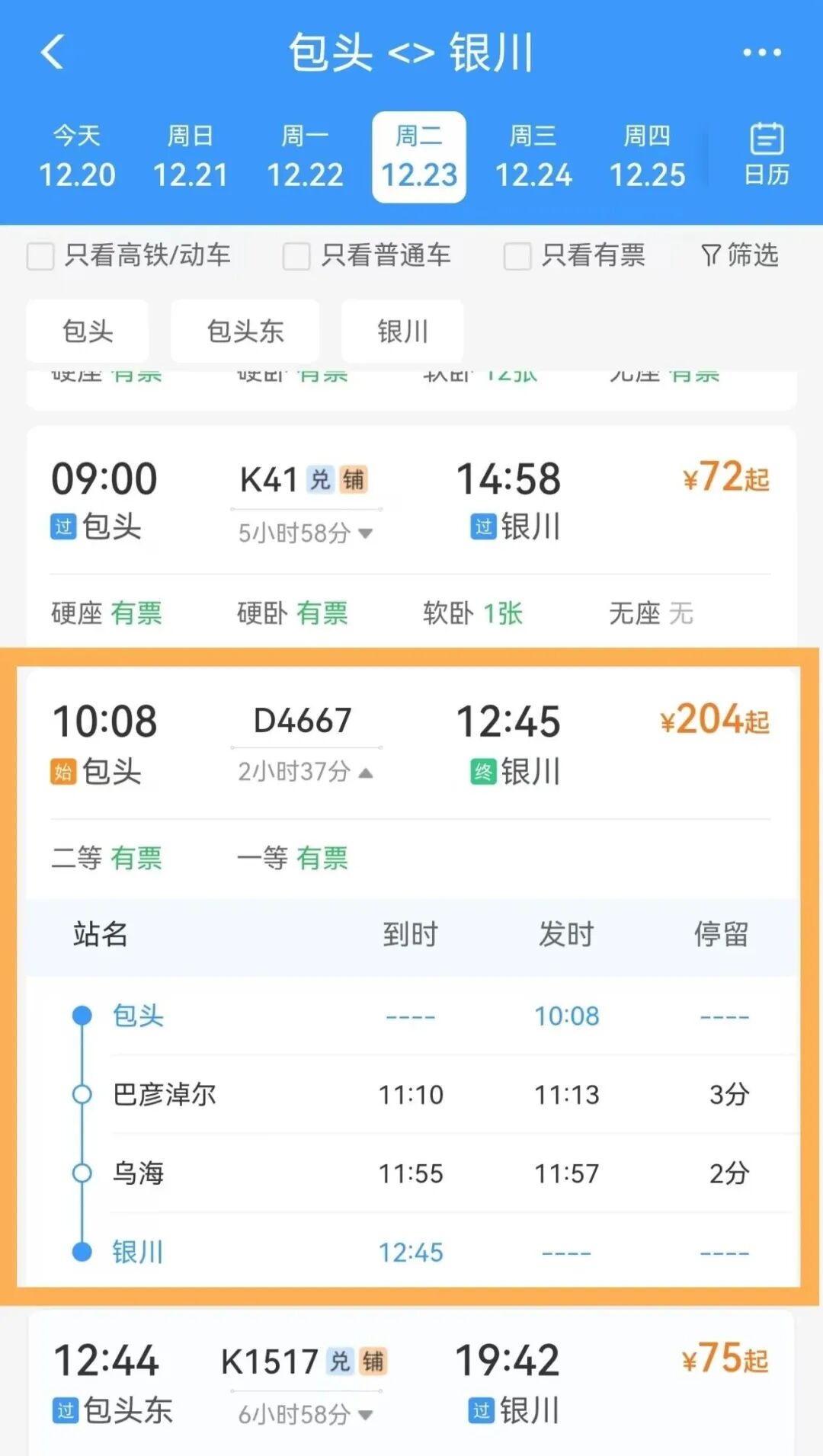Go back from 包头-银川 results

(x=52, y=53)
